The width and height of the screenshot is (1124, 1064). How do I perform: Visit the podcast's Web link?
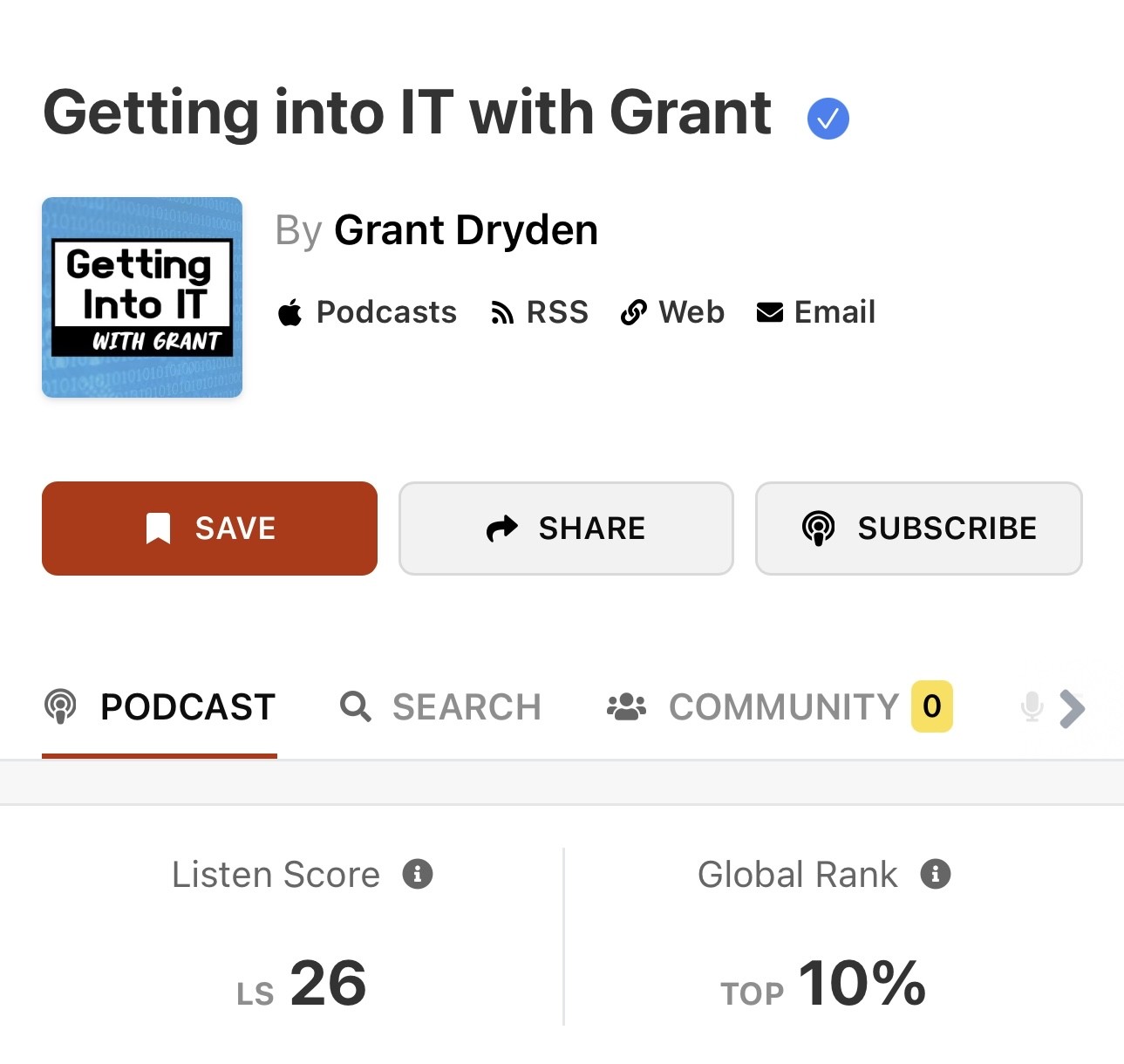tap(672, 312)
